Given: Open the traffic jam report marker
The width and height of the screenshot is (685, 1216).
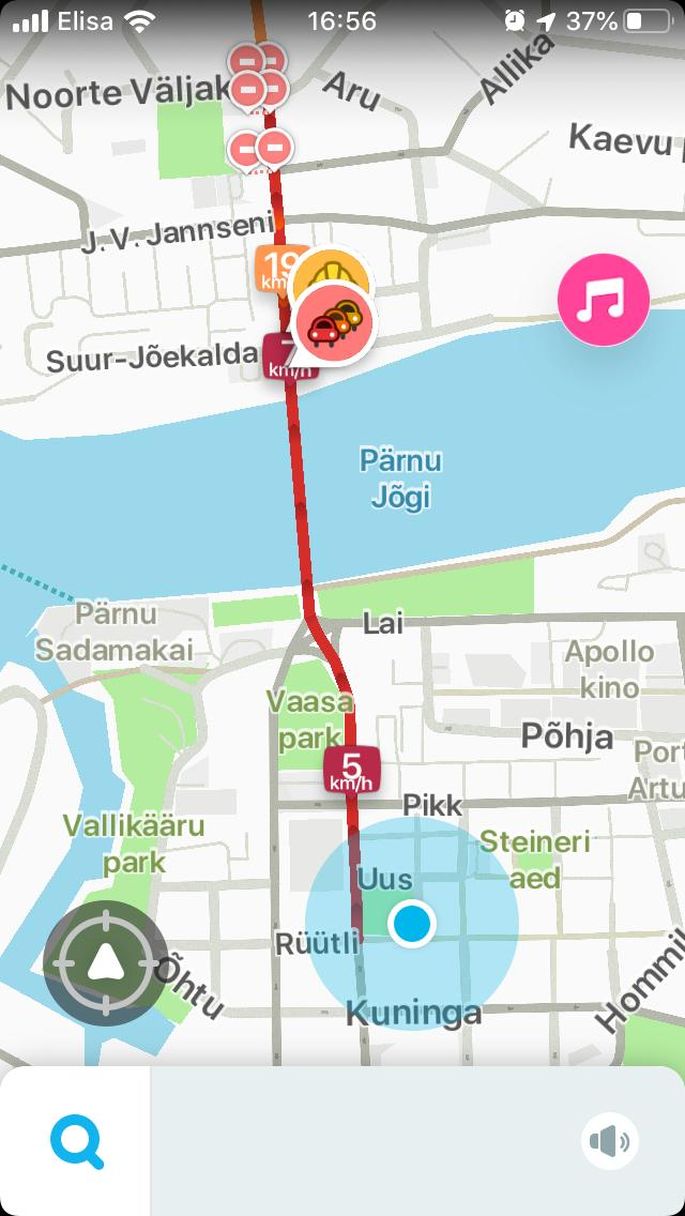Looking at the screenshot, I should [335, 323].
